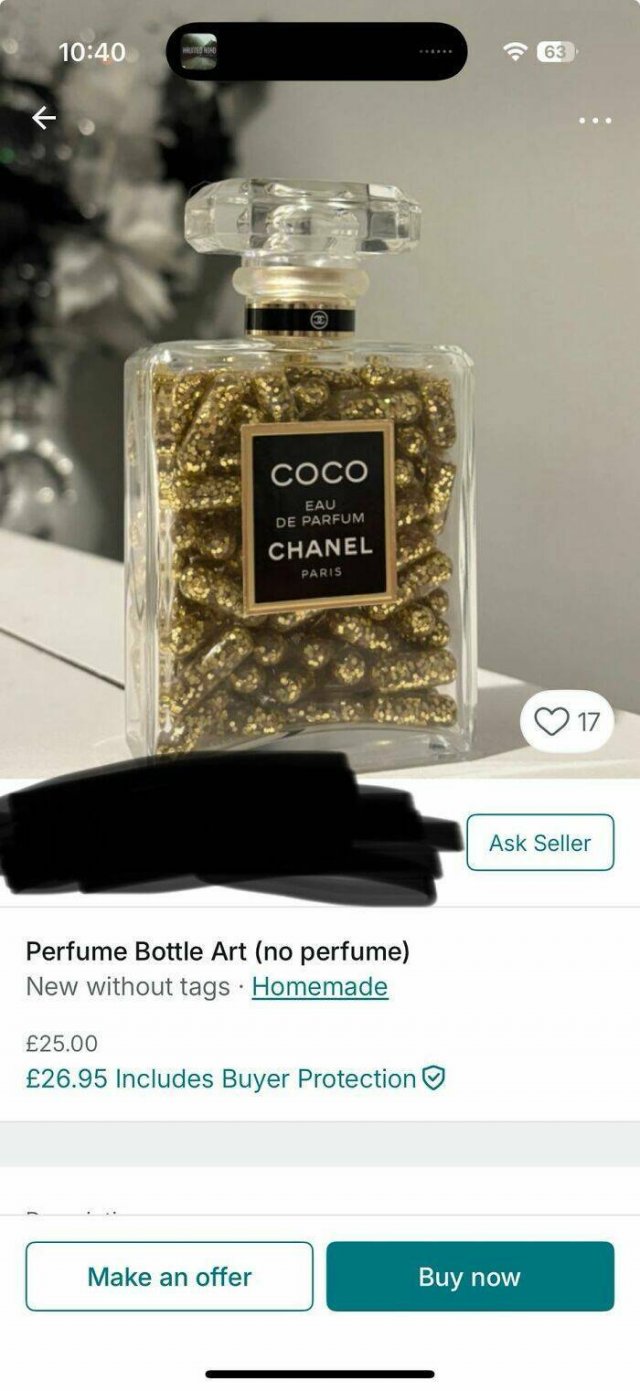Open the three-dot overflow menu

[x=594, y=121]
